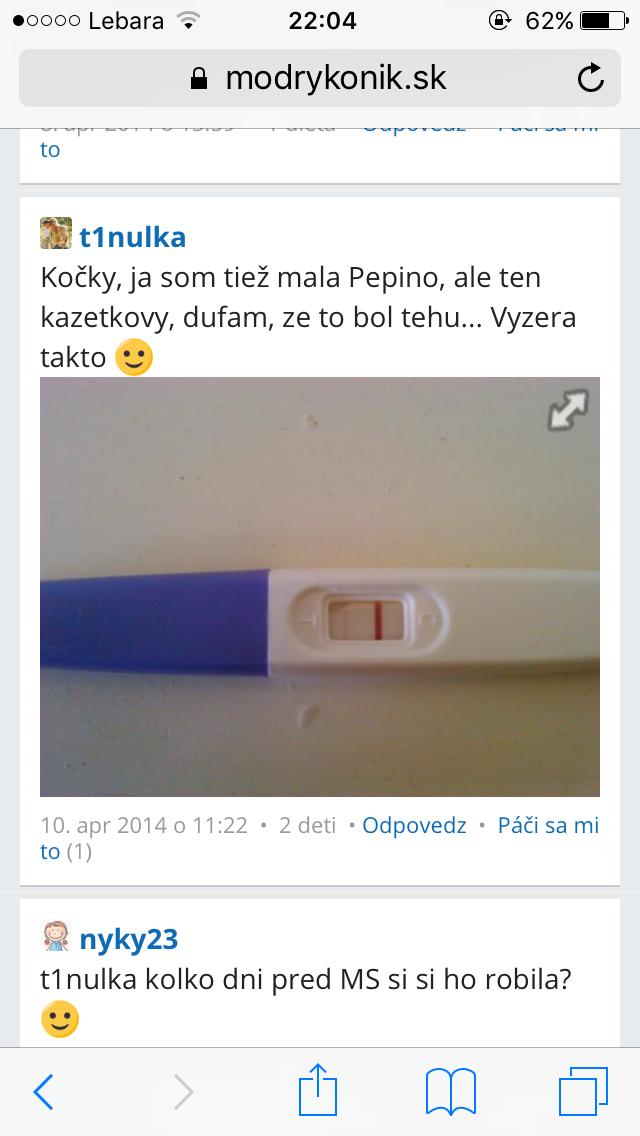Expand the pregnancy test photo fullscreen
This screenshot has width=640, height=1136.
568,410
